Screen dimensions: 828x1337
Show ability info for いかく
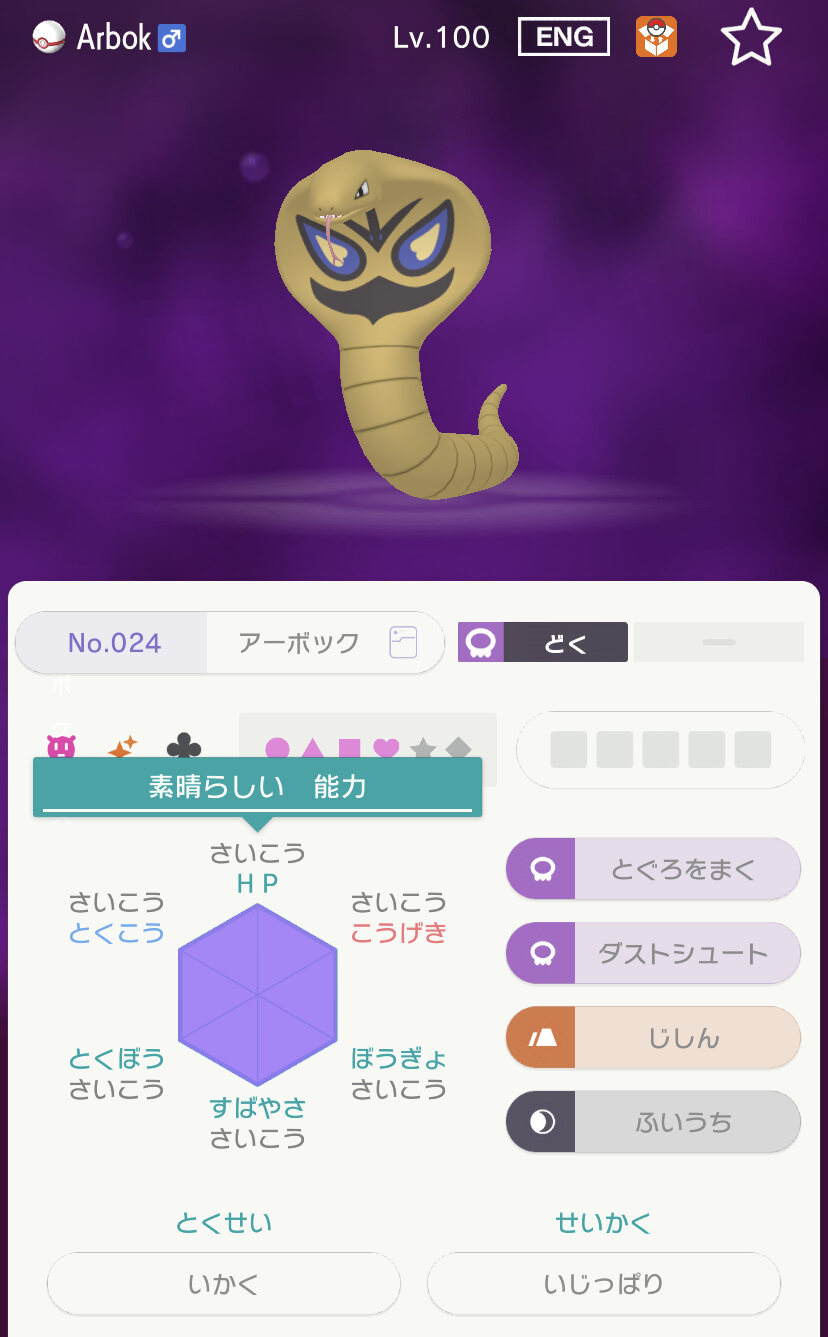point(223,1283)
